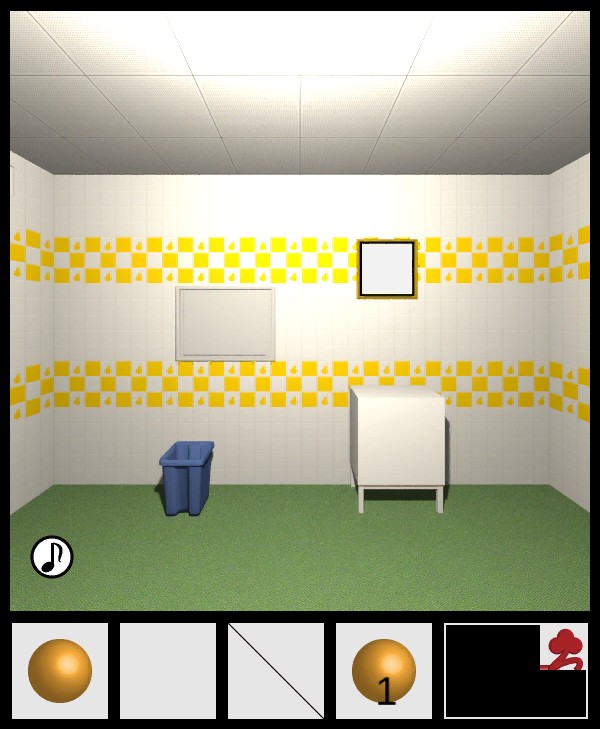The height and width of the screenshot is (729, 600).
Task: Examine the white cabinet on legs
Action: click(398, 441)
